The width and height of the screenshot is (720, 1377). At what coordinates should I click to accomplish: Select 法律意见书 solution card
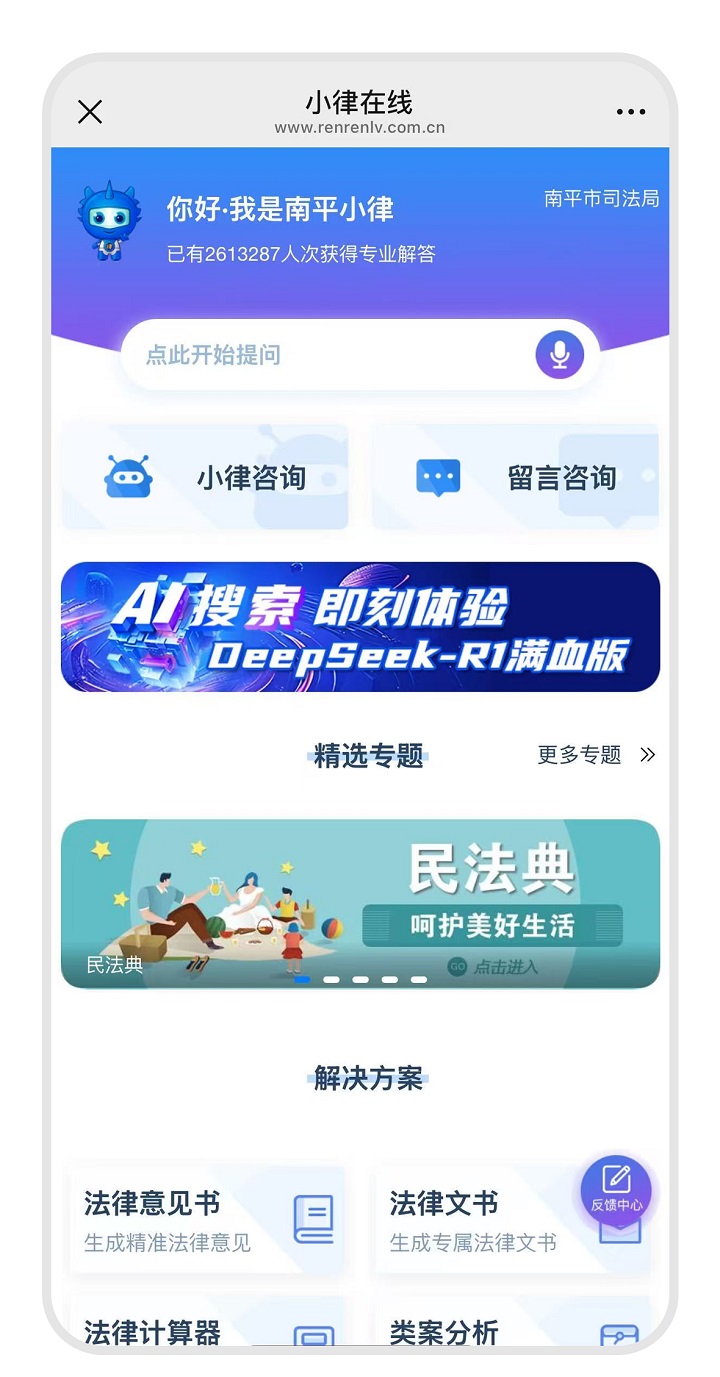tap(205, 1220)
